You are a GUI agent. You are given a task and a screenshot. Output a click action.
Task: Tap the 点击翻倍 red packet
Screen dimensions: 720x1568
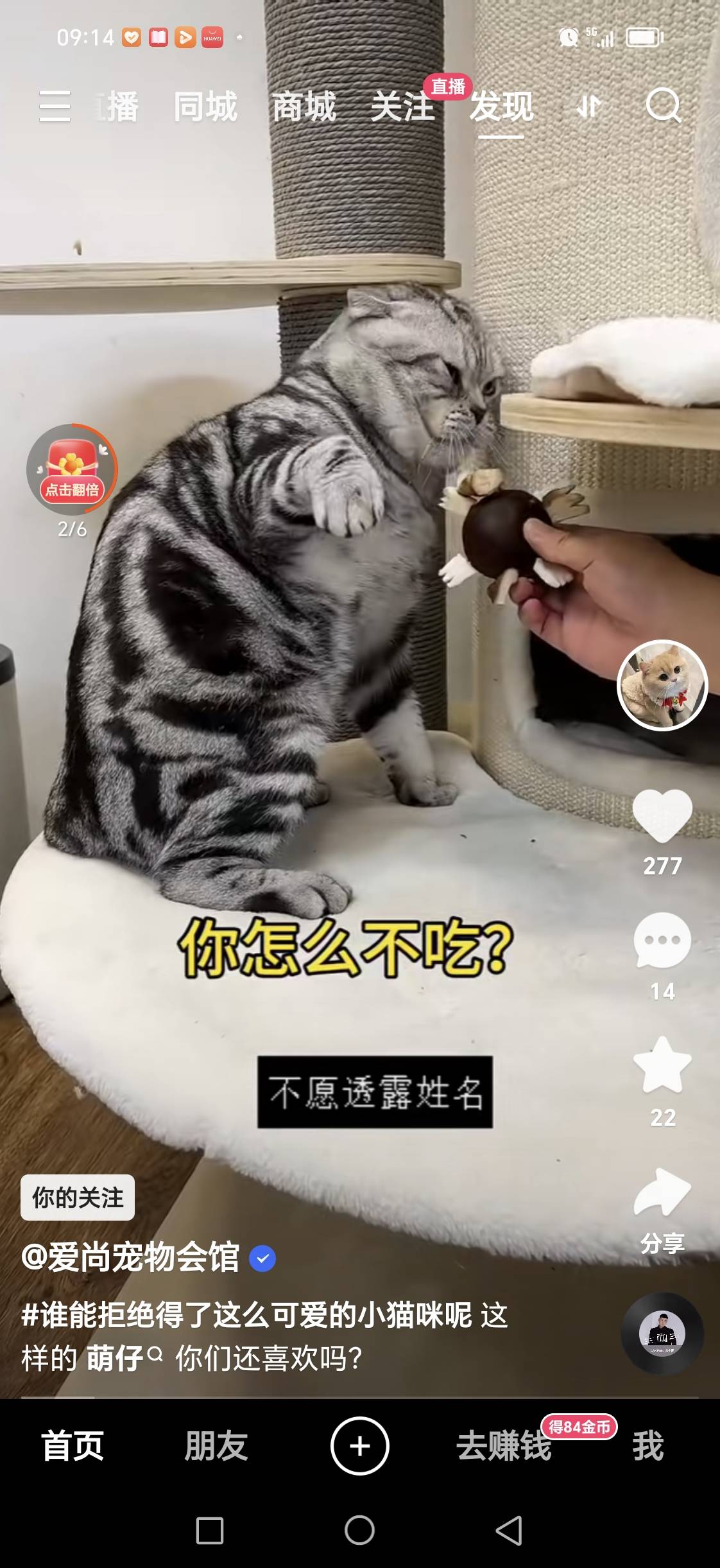(72, 471)
